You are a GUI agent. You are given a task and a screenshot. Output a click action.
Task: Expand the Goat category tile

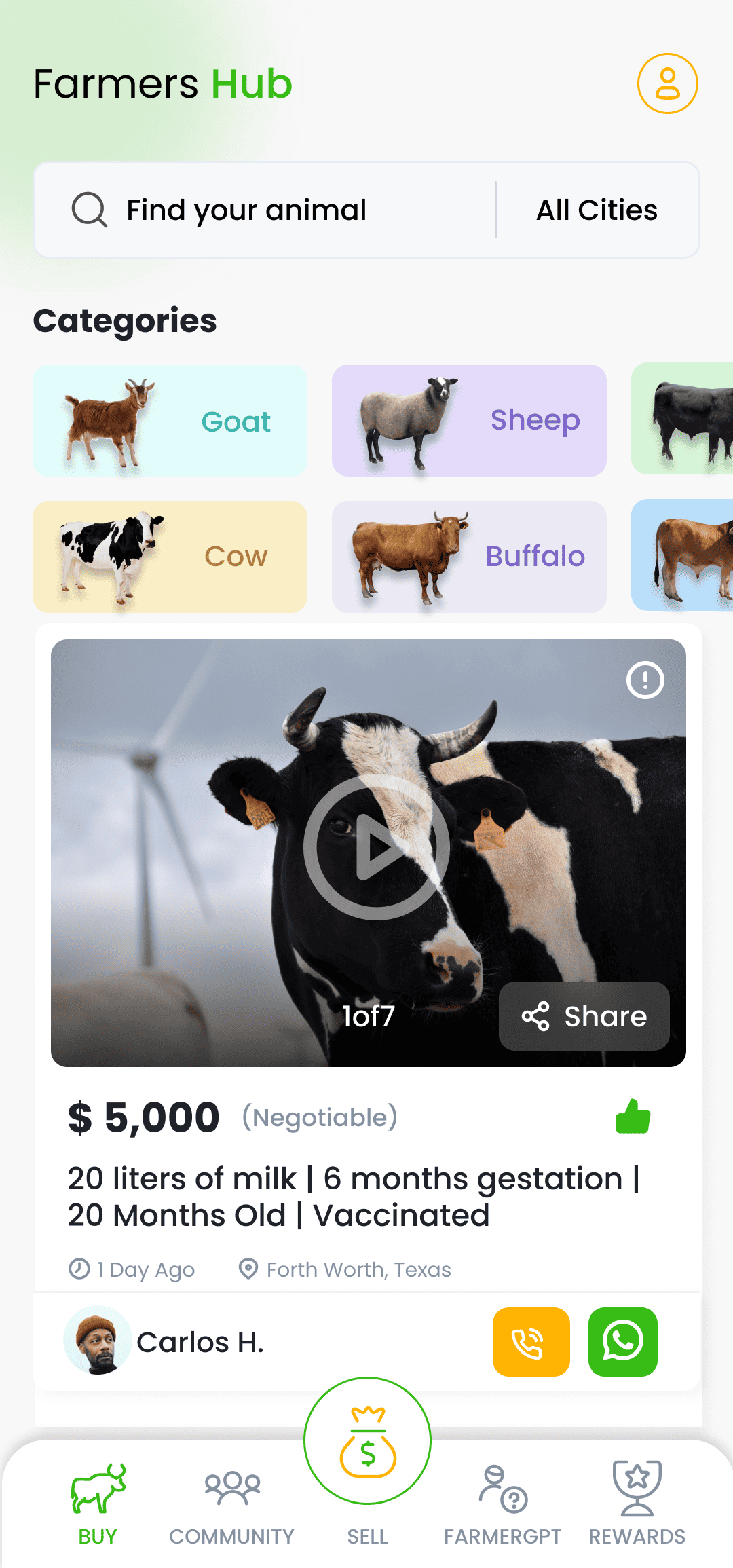169,420
